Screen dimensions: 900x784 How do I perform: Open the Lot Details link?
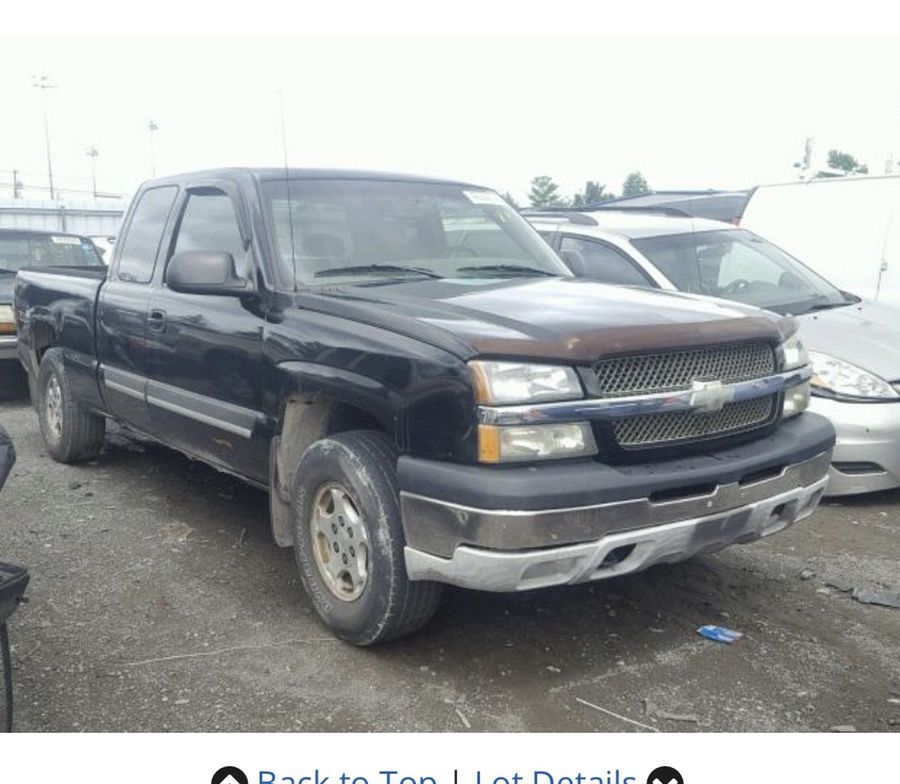coord(556,776)
